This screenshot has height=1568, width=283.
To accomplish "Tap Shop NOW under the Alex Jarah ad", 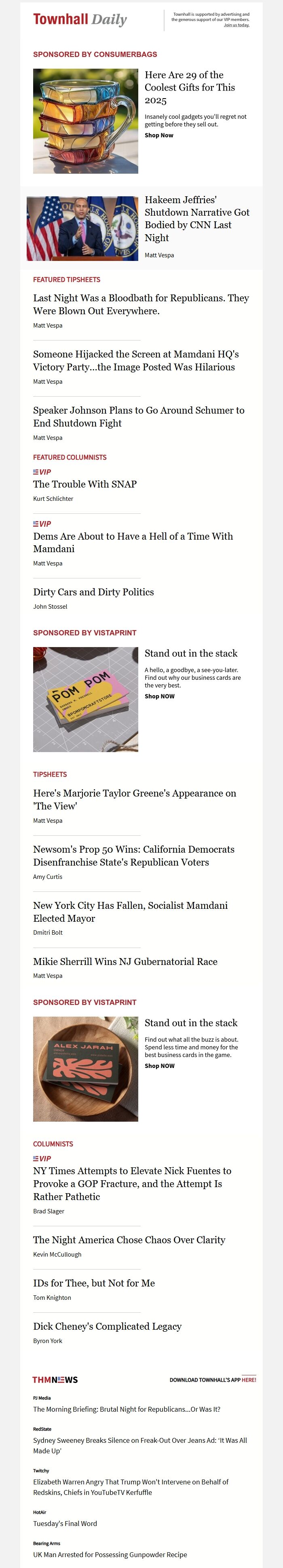I will (159, 1065).
